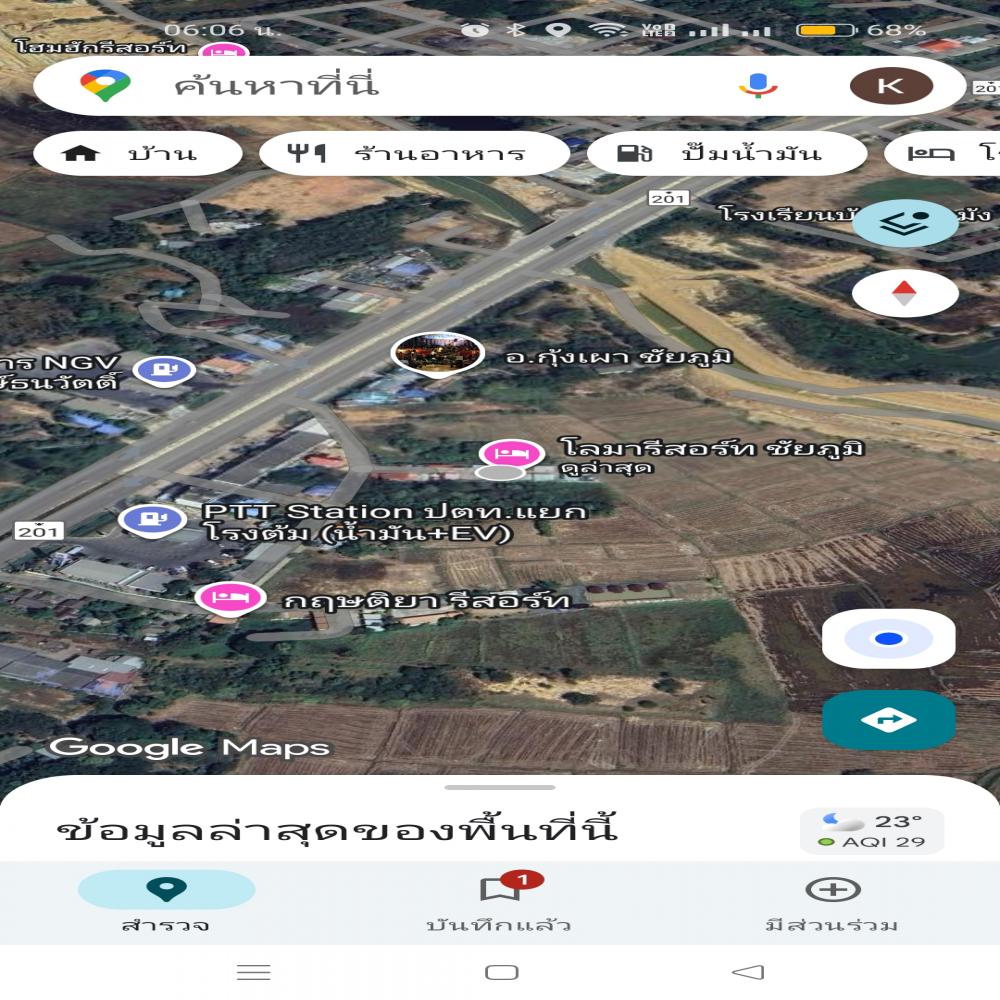Open the search box 'ค้นหาที่นี่'

point(400,86)
